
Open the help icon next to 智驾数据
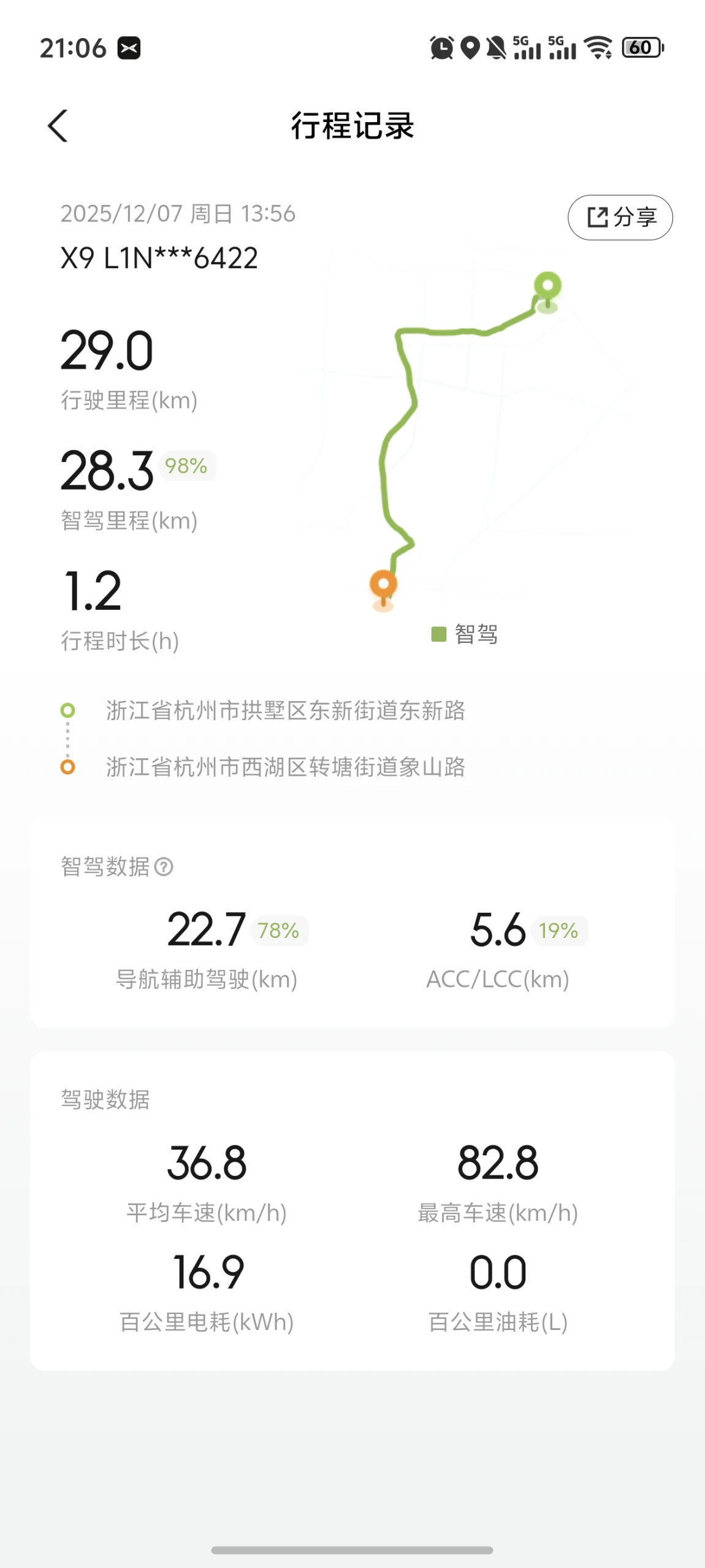(164, 867)
